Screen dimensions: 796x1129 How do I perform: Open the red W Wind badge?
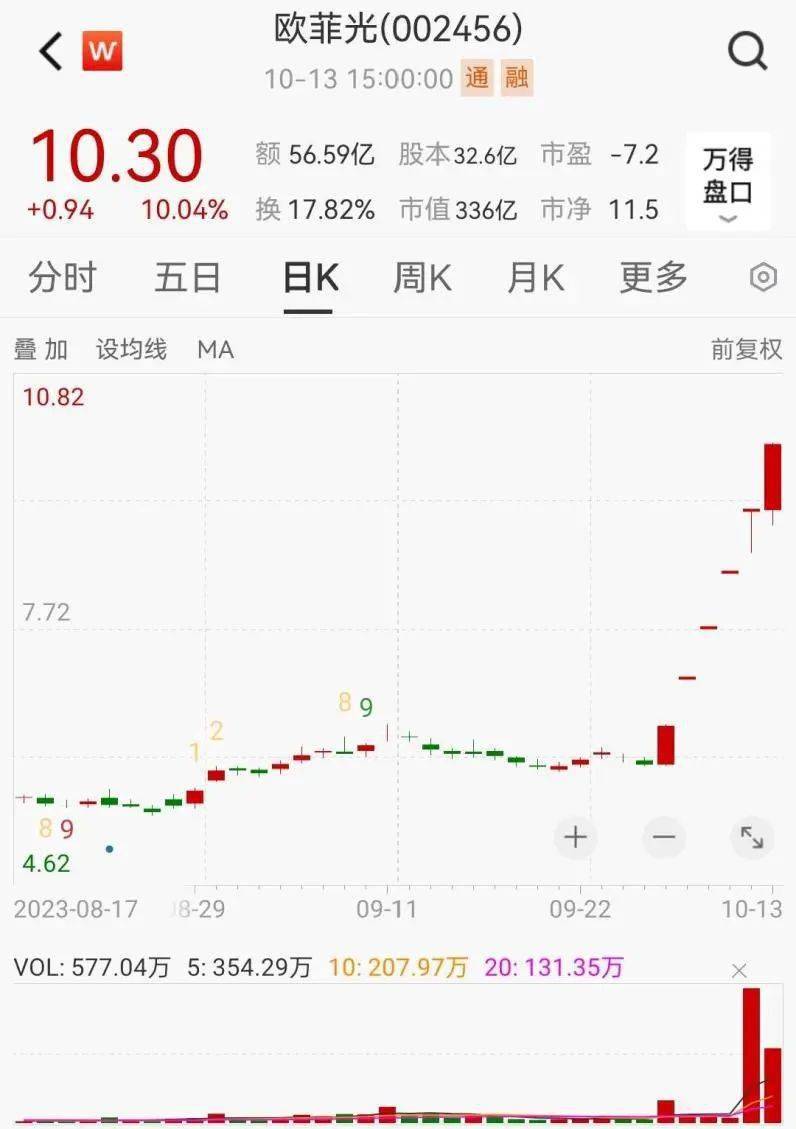(102, 51)
